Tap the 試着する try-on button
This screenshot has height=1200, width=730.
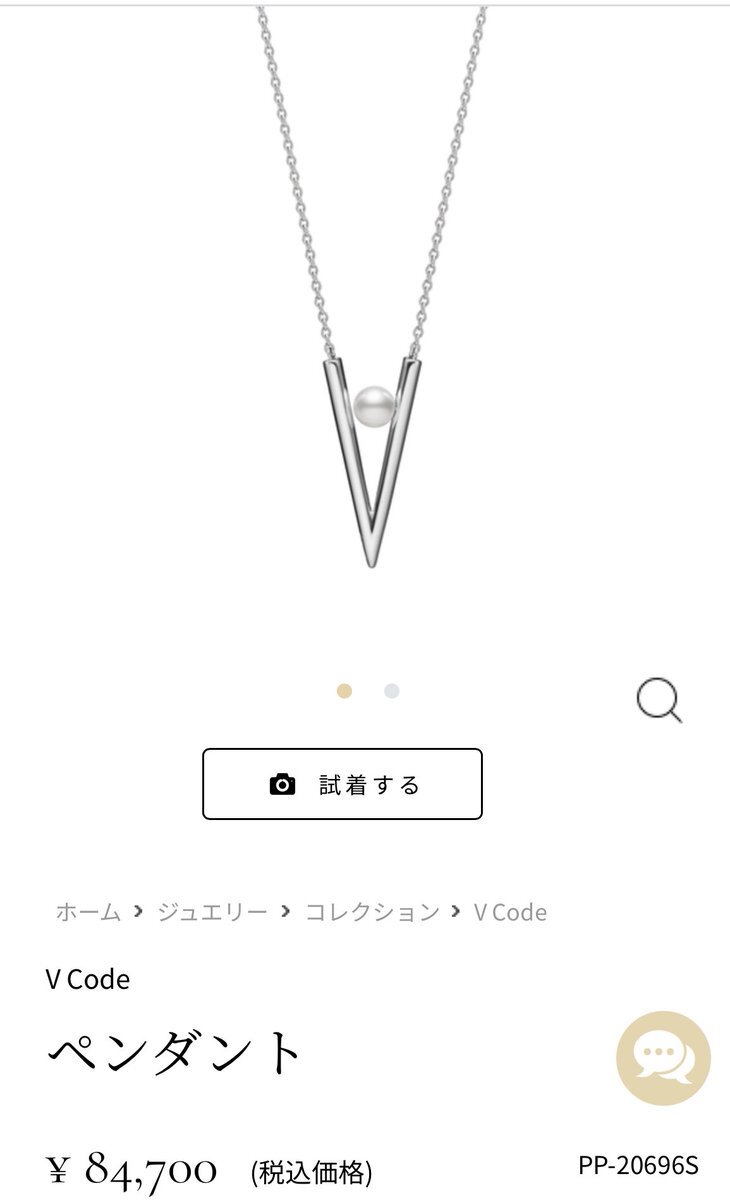342,784
